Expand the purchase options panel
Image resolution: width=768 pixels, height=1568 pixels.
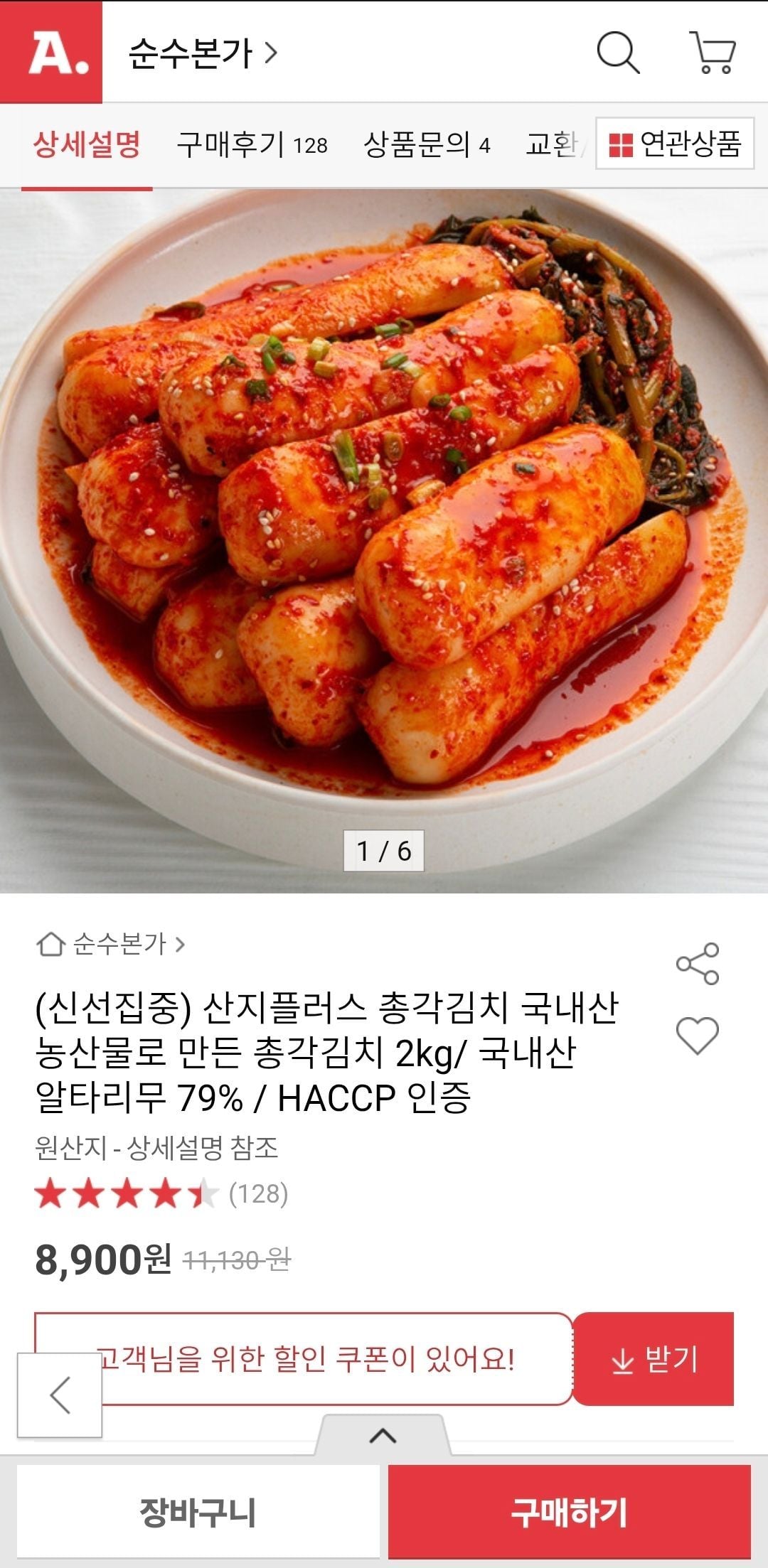coord(383,1436)
